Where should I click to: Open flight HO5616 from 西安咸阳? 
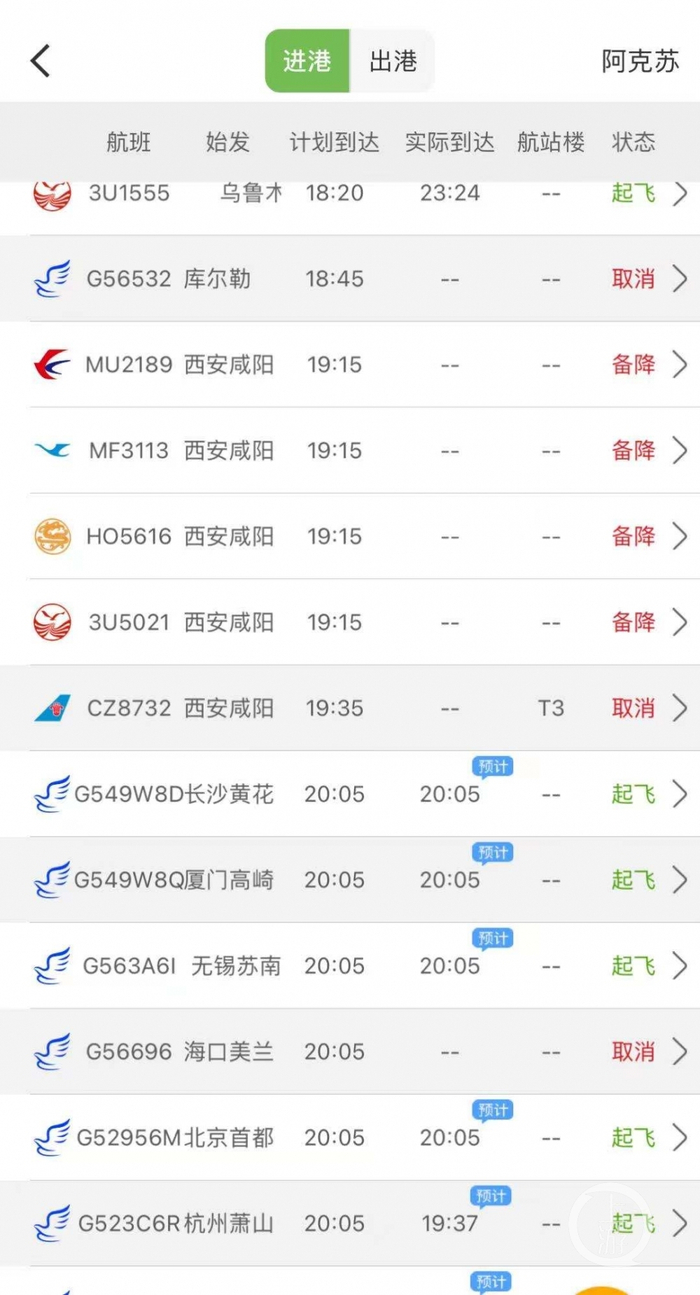350,537
